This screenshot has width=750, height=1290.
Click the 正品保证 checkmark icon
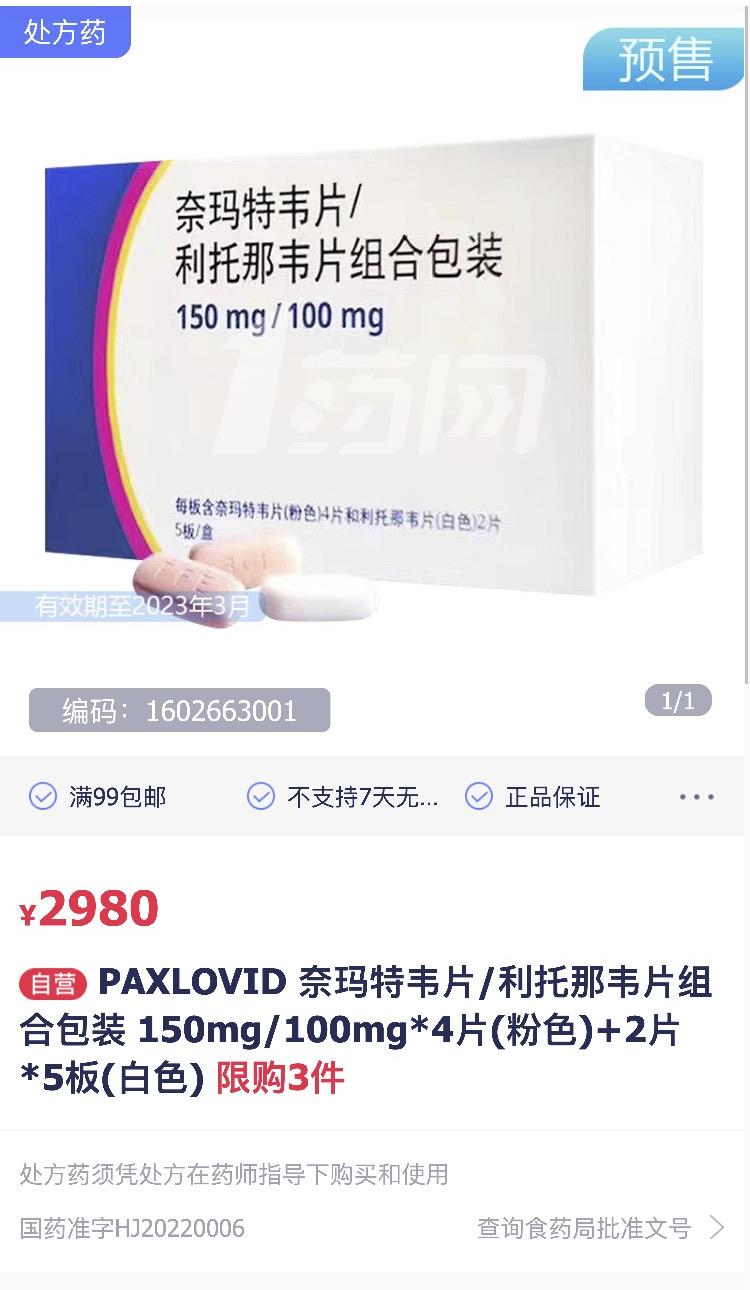pos(479,797)
